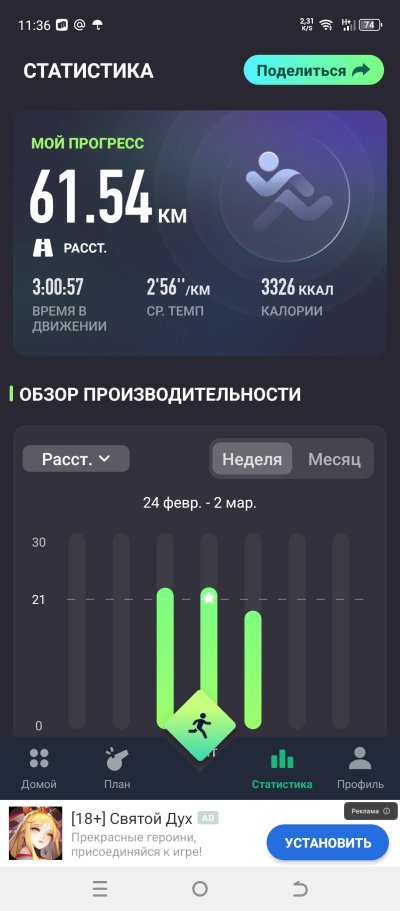Screen dimensions: 400x911
Task: Open the Мой прогресс summary card
Action: tap(200, 232)
